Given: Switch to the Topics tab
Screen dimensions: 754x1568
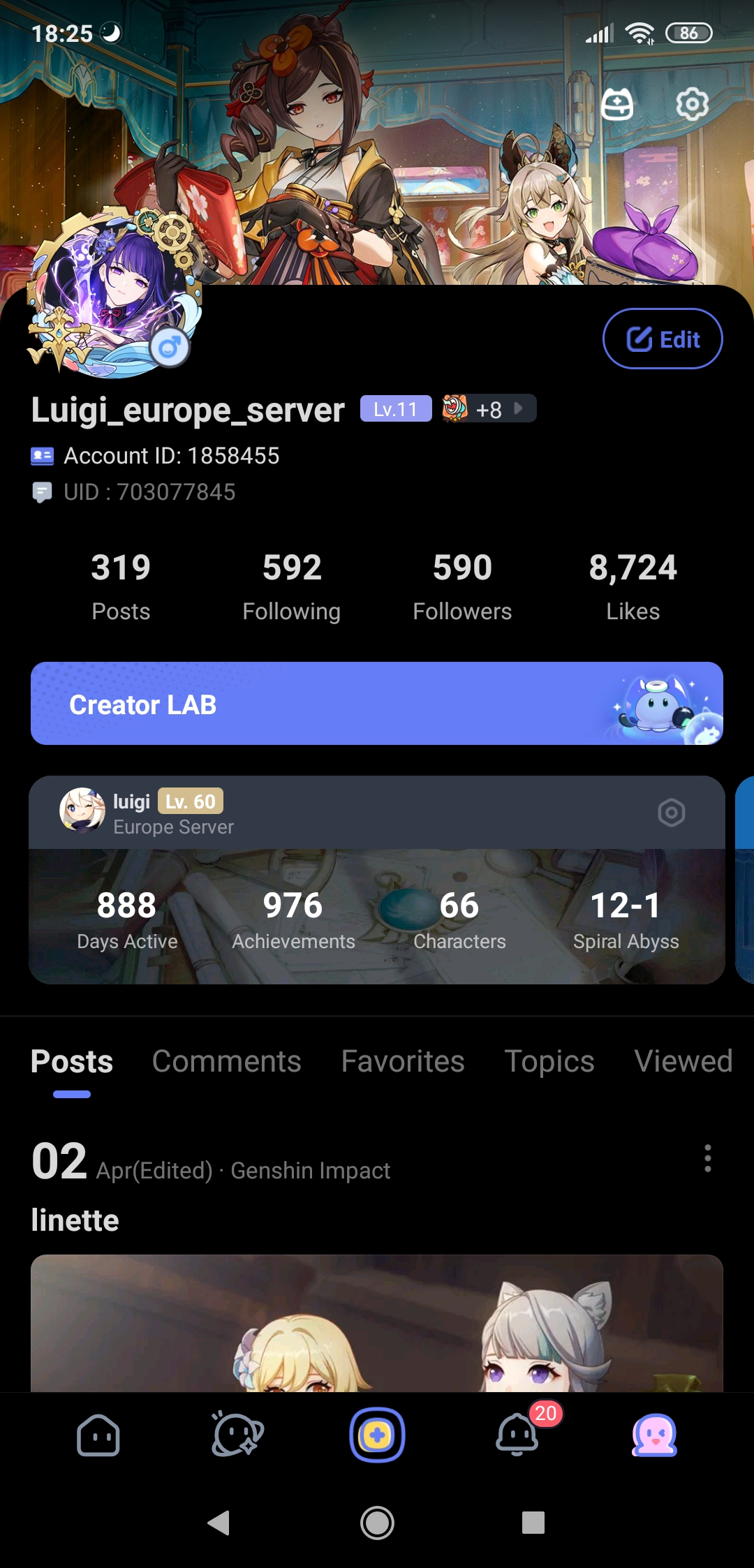Looking at the screenshot, I should (x=549, y=1061).
